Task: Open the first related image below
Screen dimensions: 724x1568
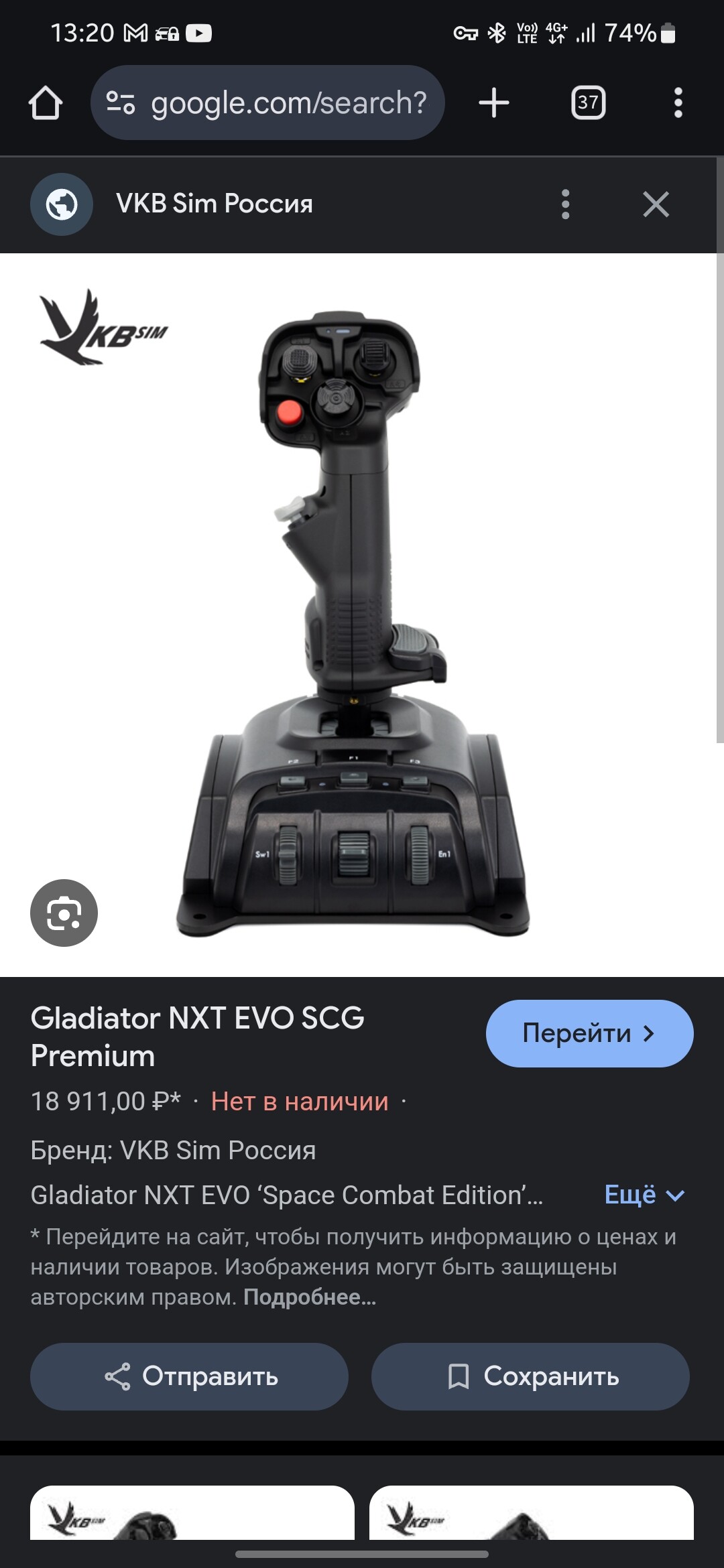Action: (x=192, y=1512)
